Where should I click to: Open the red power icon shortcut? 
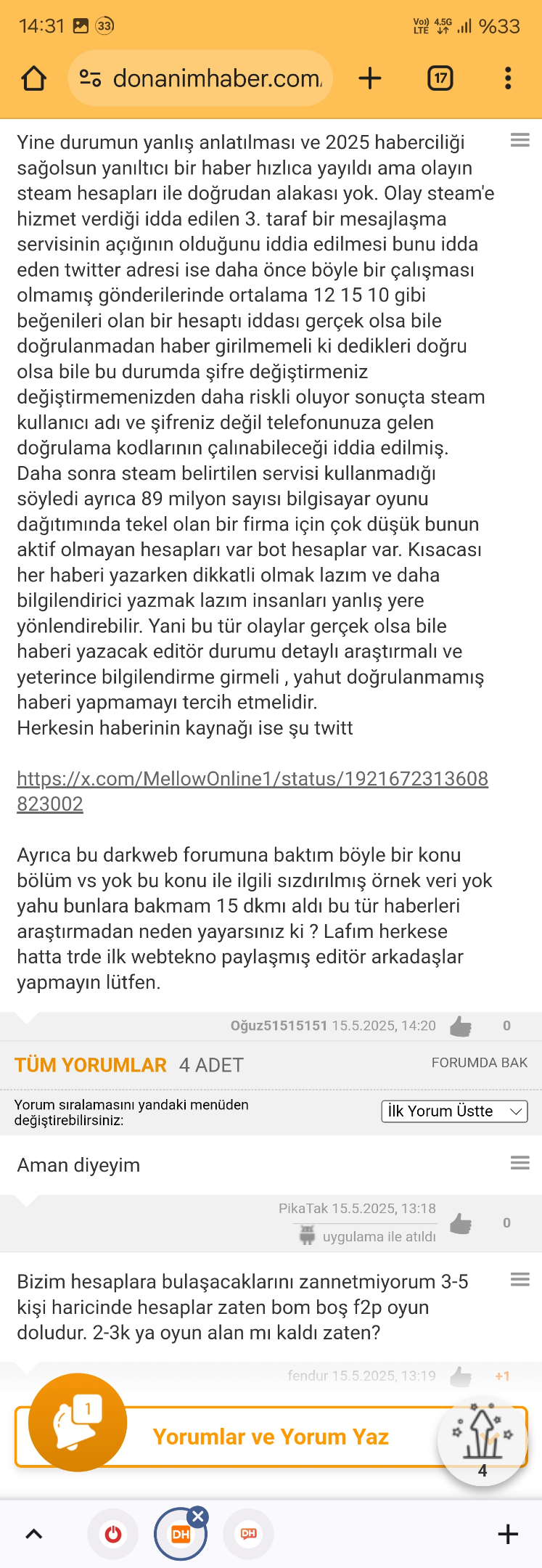tap(113, 1534)
